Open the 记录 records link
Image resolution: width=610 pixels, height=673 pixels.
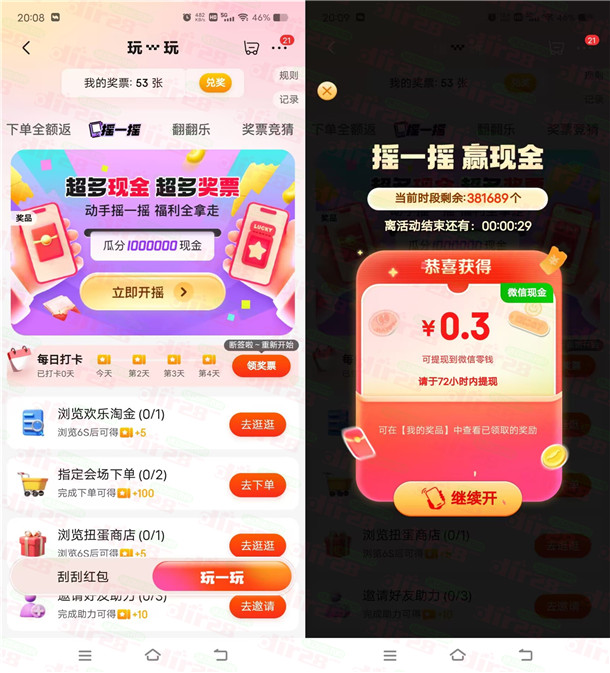(x=288, y=99)
